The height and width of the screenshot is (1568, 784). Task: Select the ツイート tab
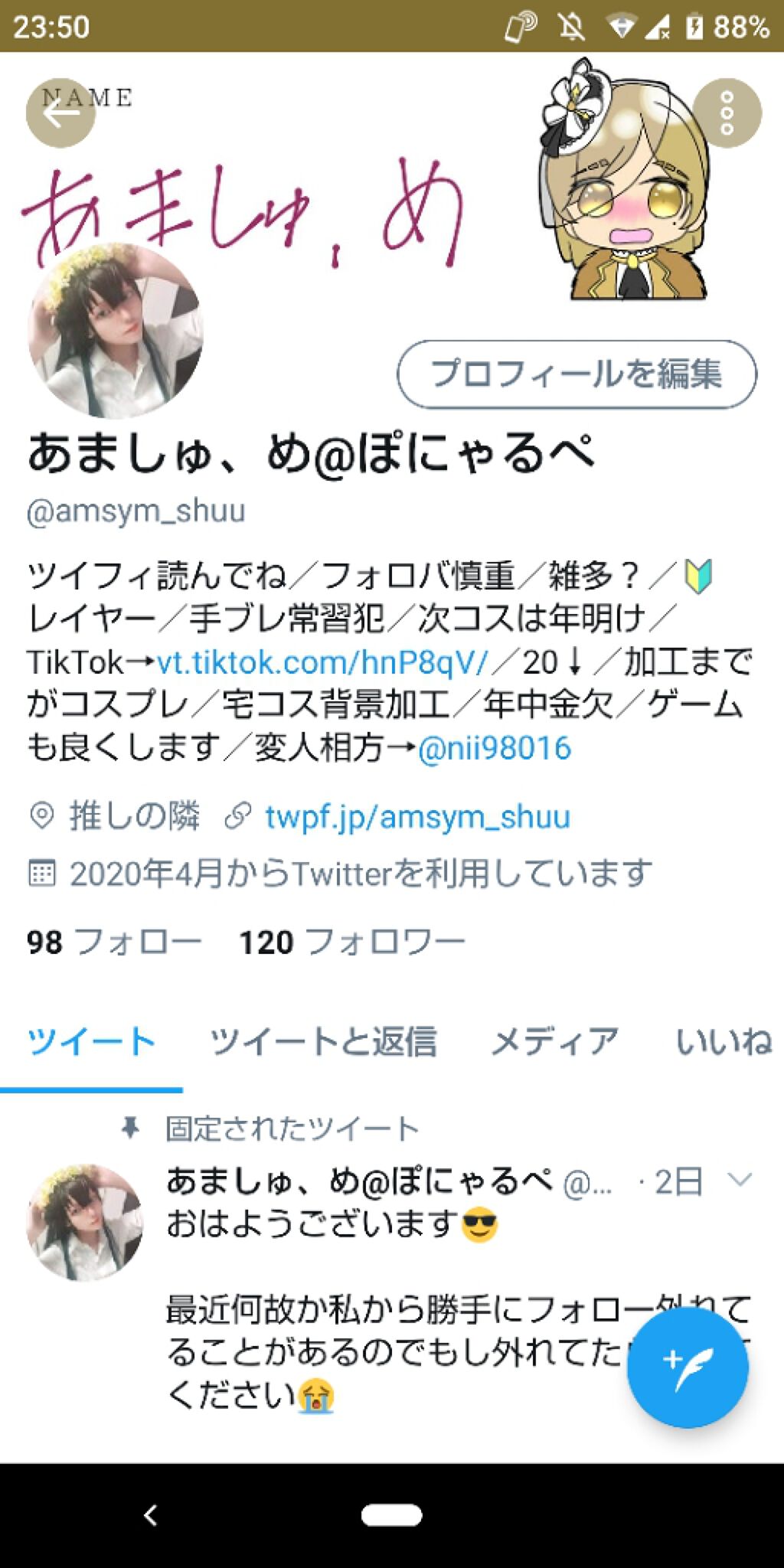coord(91,1042)
